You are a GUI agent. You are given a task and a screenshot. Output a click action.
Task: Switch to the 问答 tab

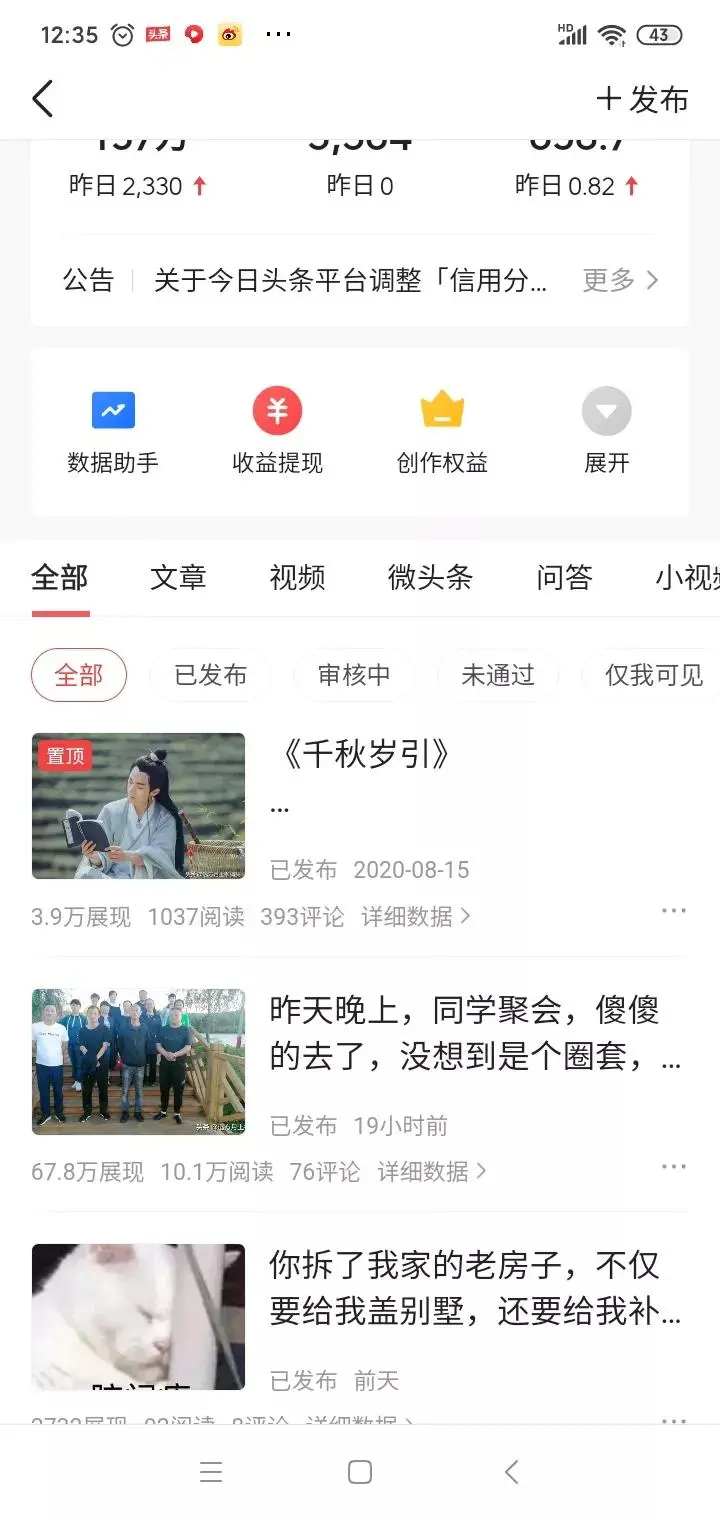coord(564,578)
